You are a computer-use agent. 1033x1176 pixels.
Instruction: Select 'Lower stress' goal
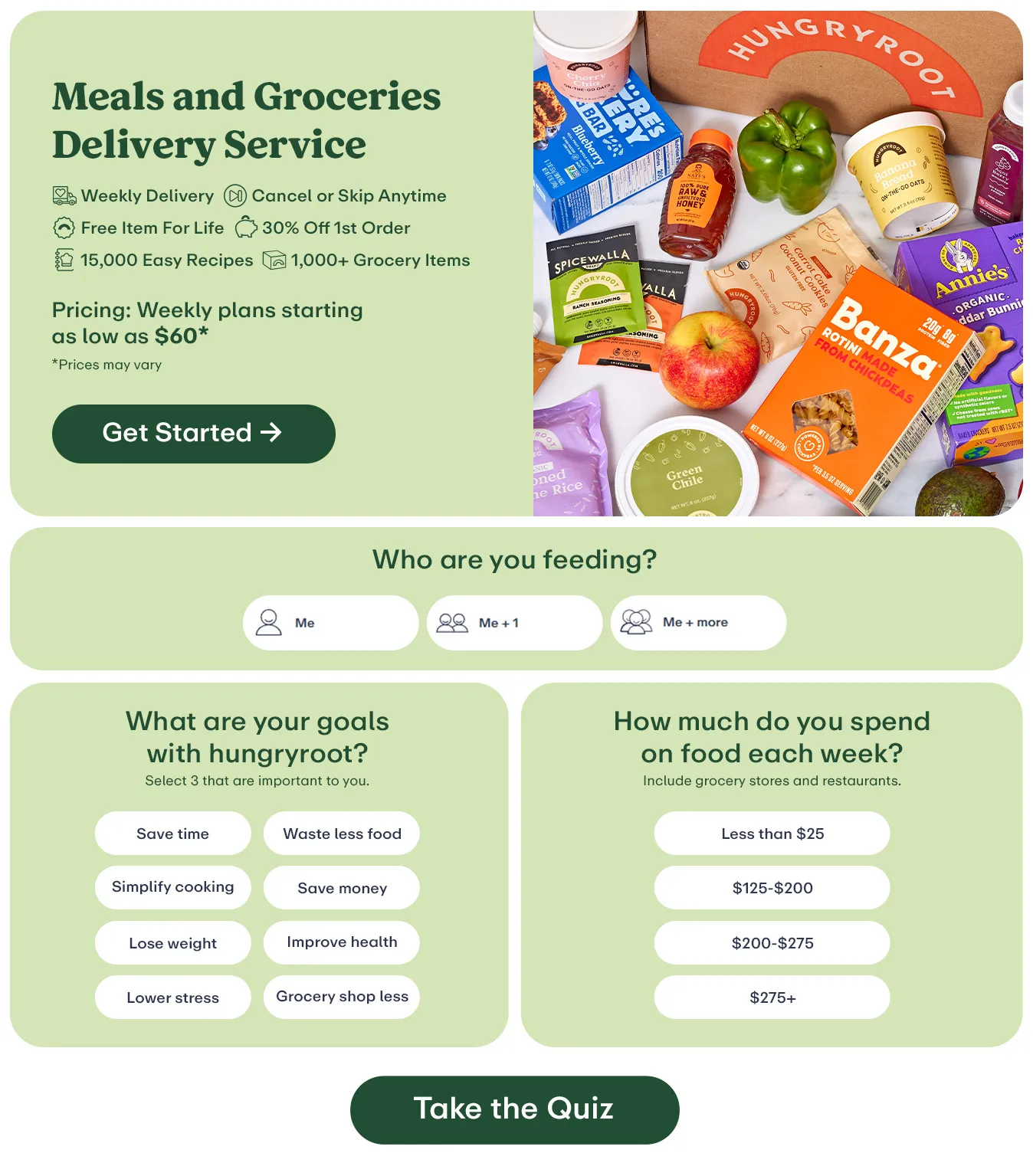[x=172, y=997]
